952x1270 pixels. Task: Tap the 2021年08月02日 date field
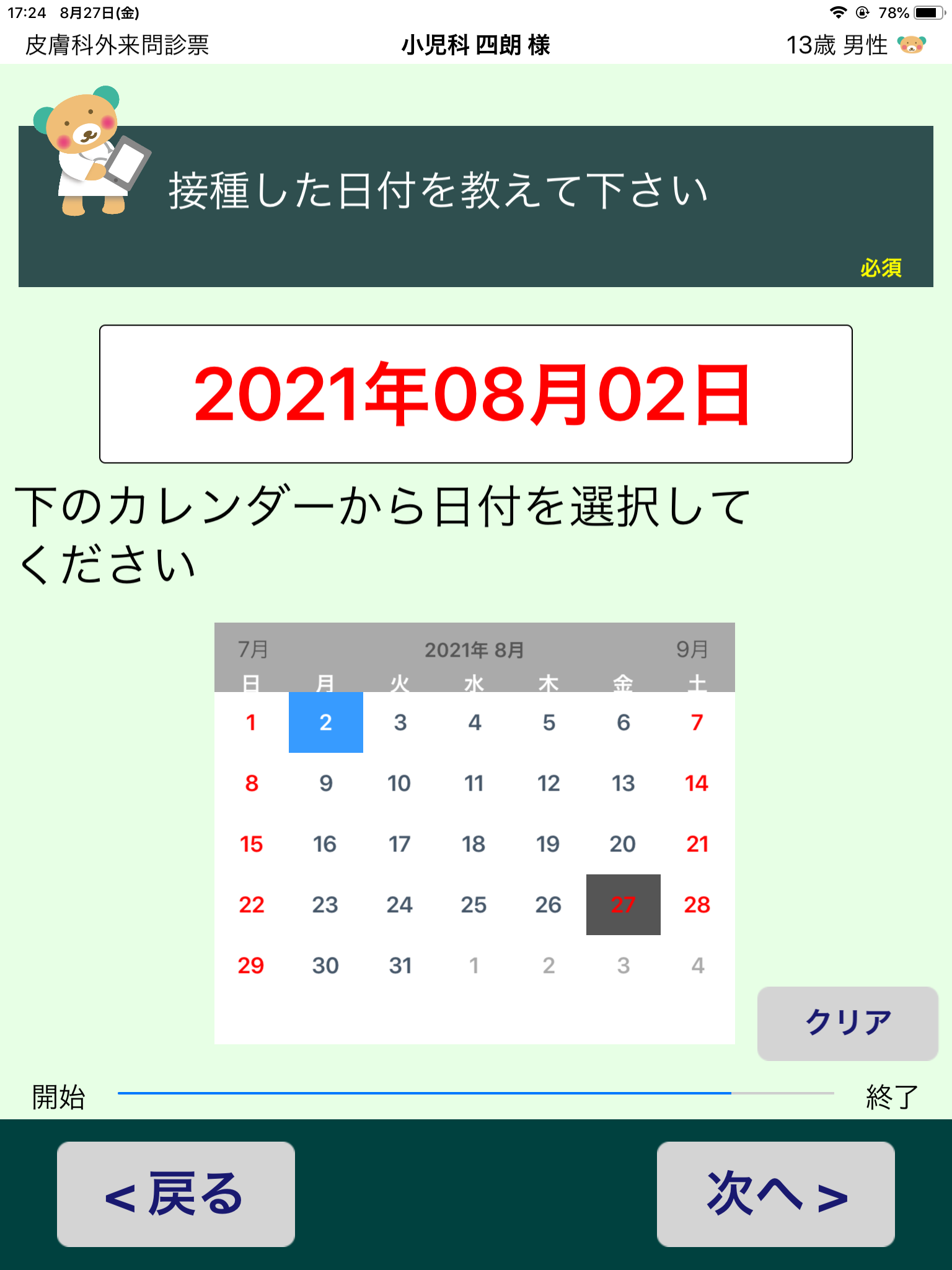[475, 394]
